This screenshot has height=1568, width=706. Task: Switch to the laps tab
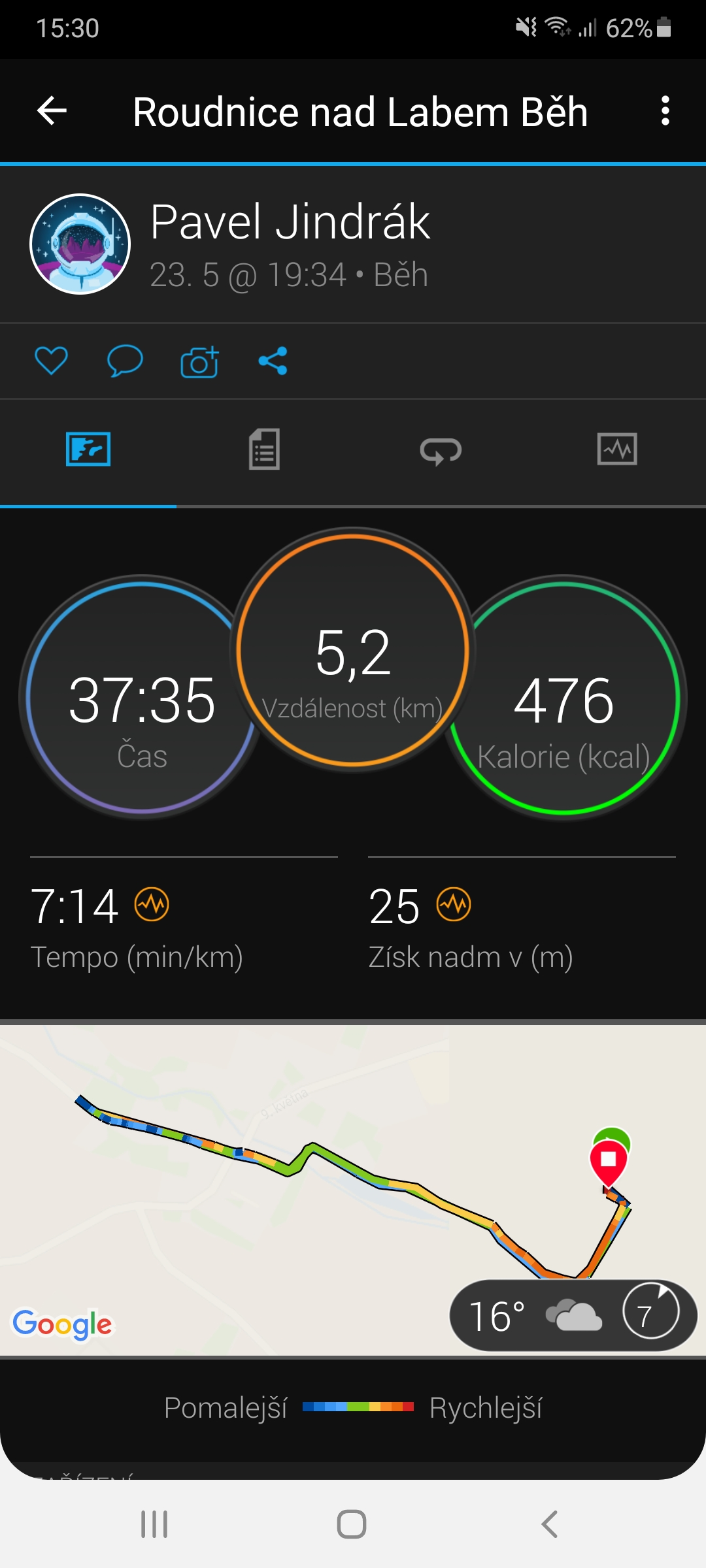441,449
